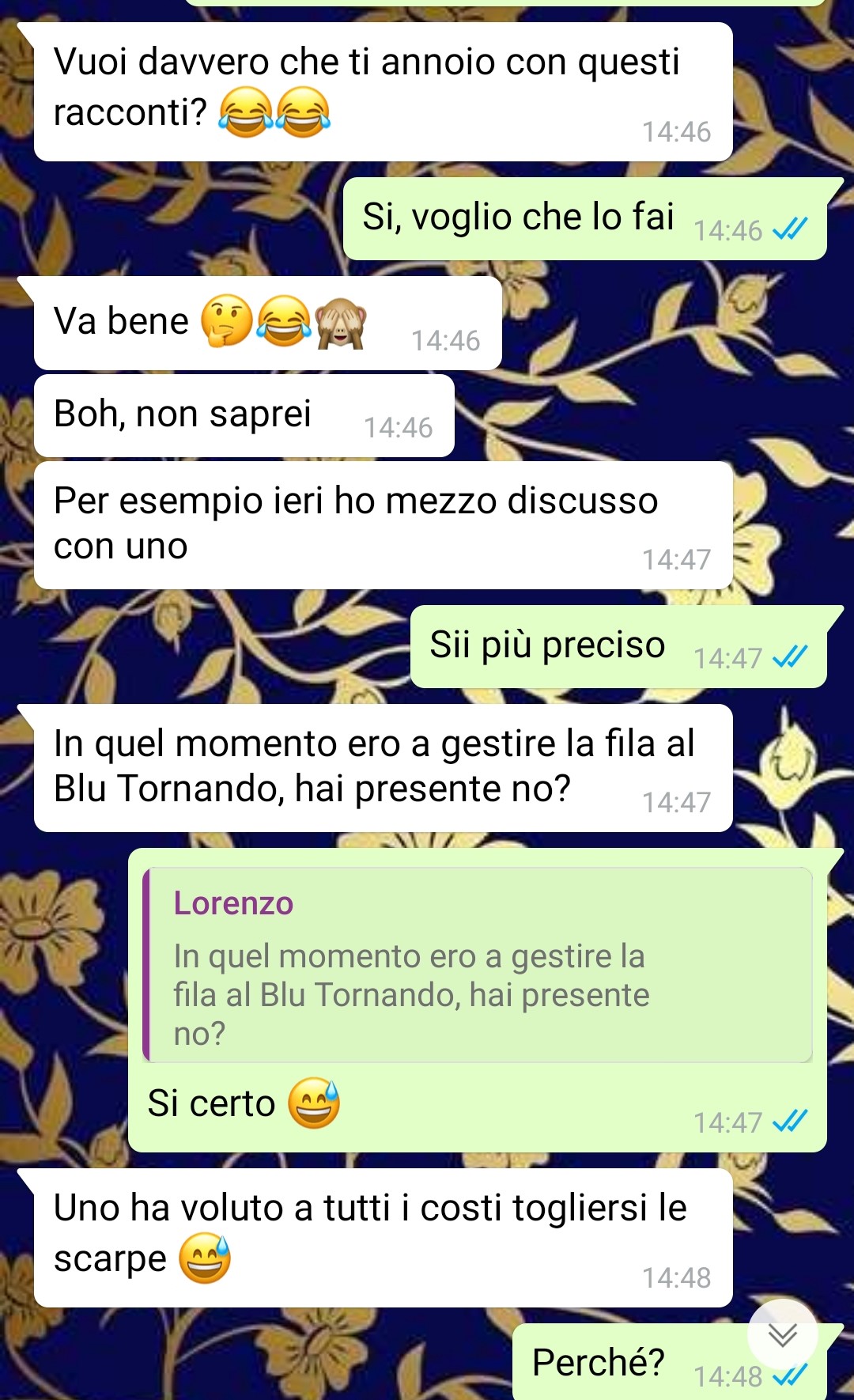The image size is (854, 1400).
Task: Tap the quoted Lorenzo message in reply
Action: click(478, 965)
